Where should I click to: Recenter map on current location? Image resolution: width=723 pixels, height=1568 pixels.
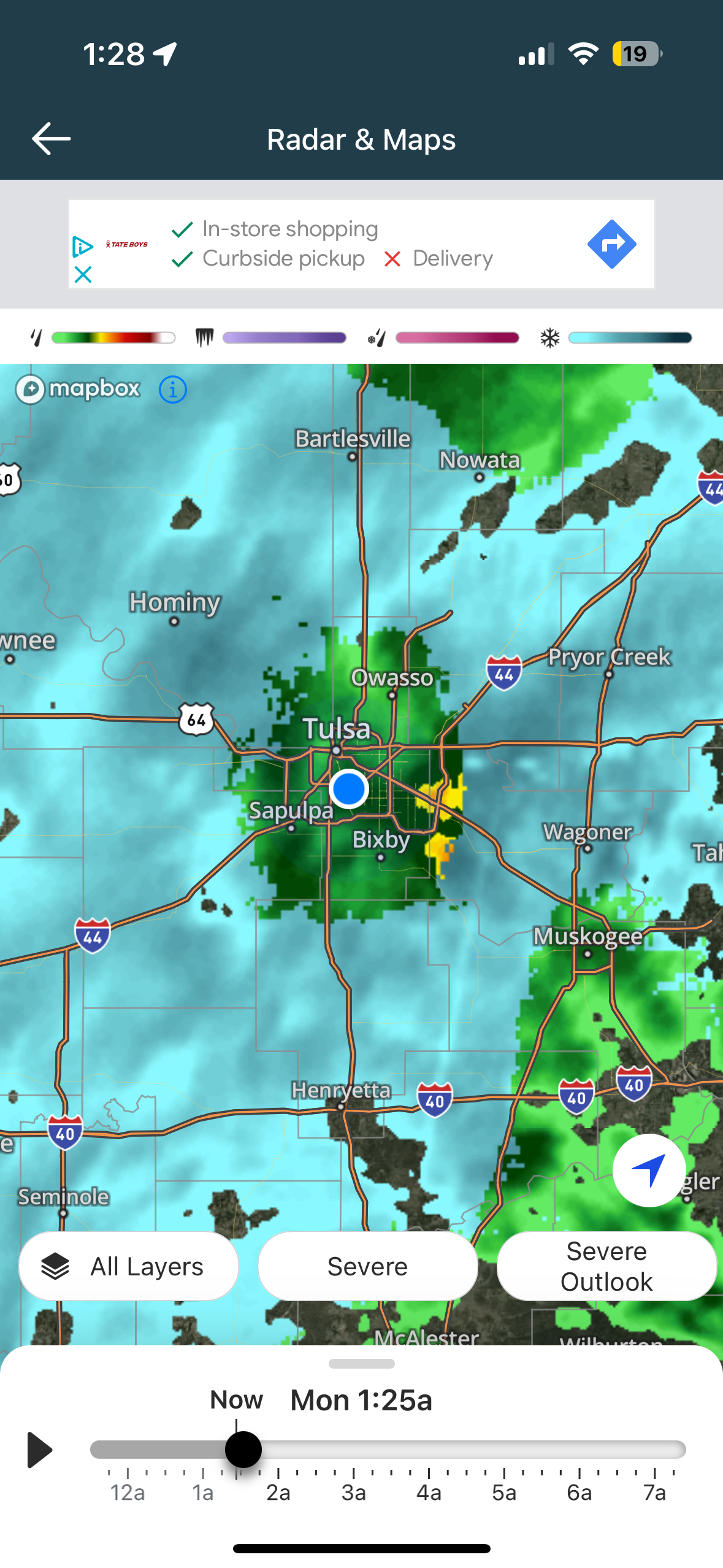[x=649, y=1170]
